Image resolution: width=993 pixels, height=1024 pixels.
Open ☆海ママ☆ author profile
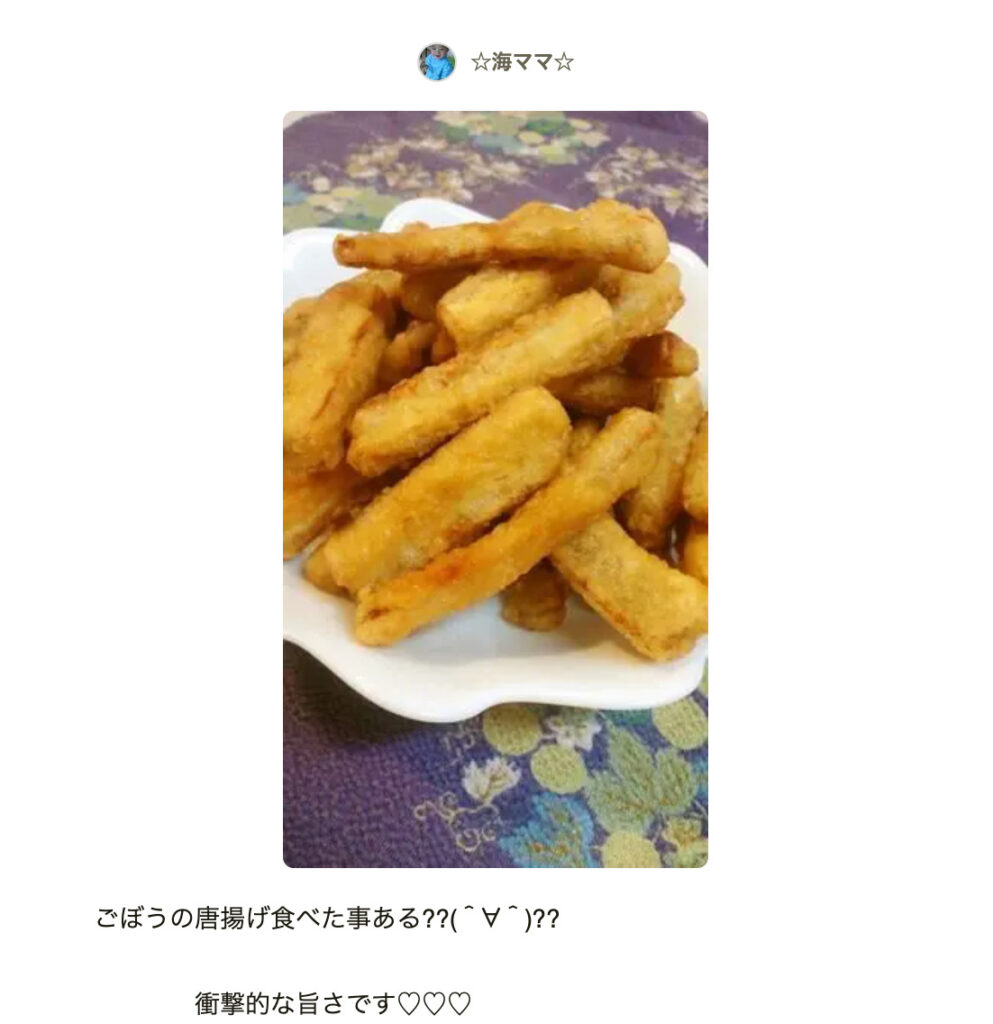pyautogui.click(x=521, y=63)
